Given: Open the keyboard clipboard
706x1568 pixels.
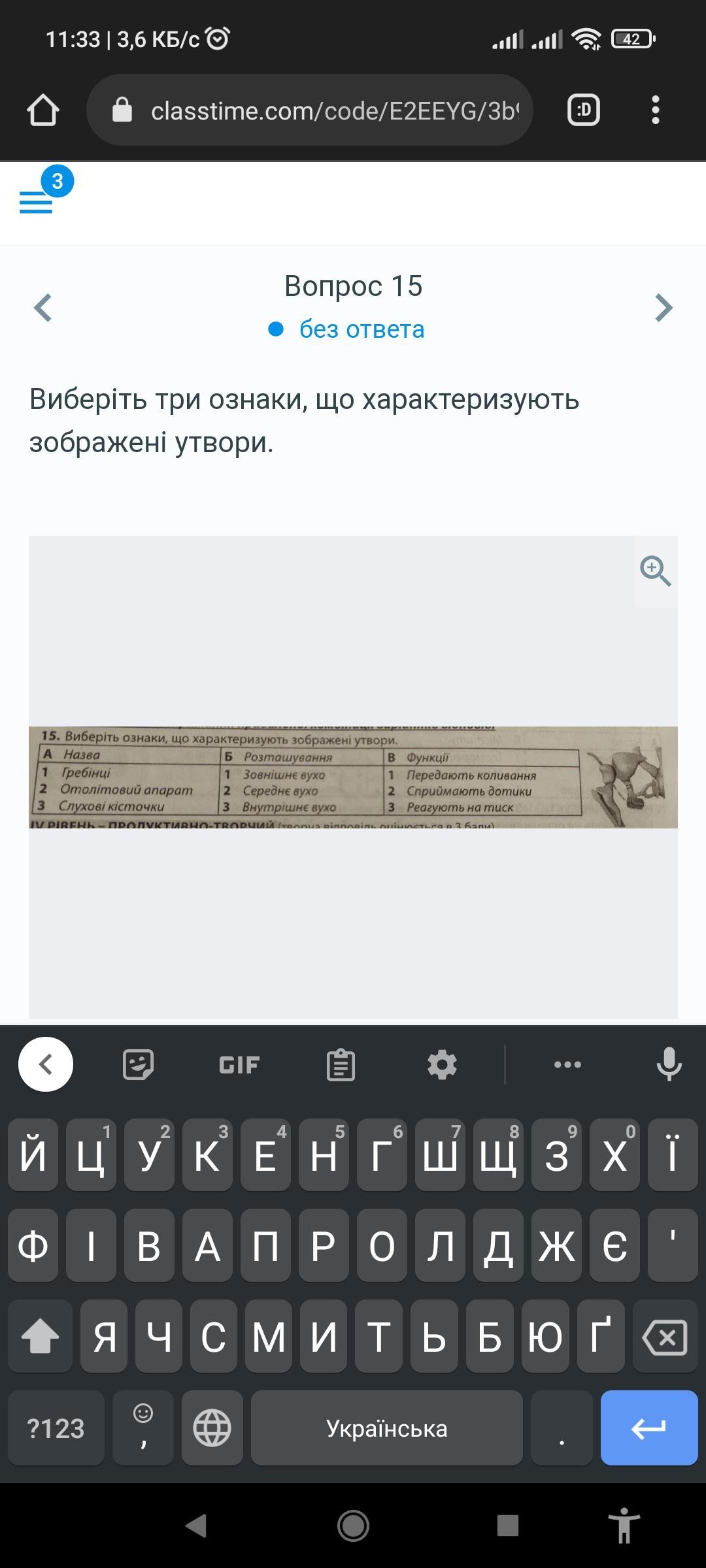Looking at the screenshot, I should coord(341,1065).
